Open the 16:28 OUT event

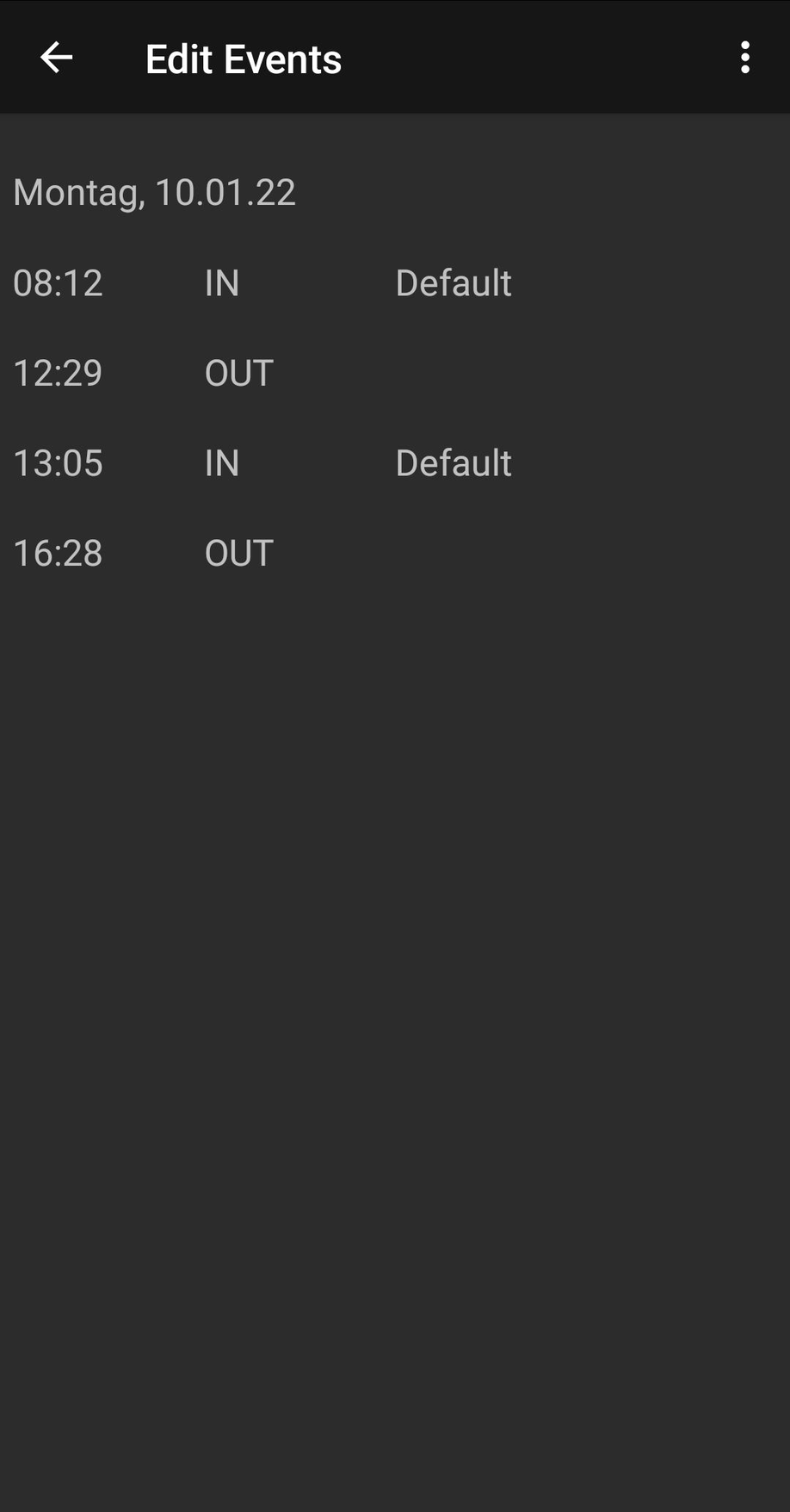[258, 553]
